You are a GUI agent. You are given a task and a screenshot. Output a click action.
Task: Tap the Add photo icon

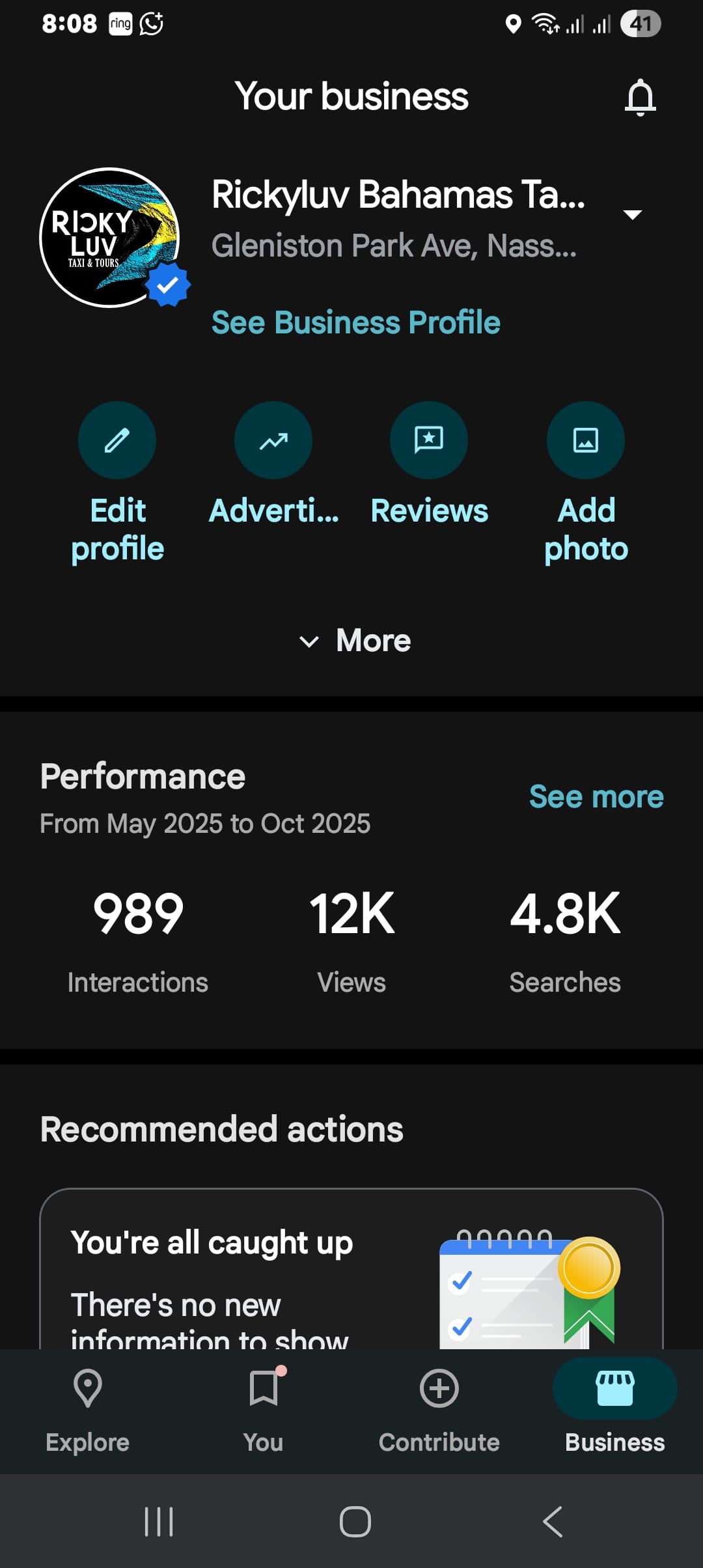point(585,440)
